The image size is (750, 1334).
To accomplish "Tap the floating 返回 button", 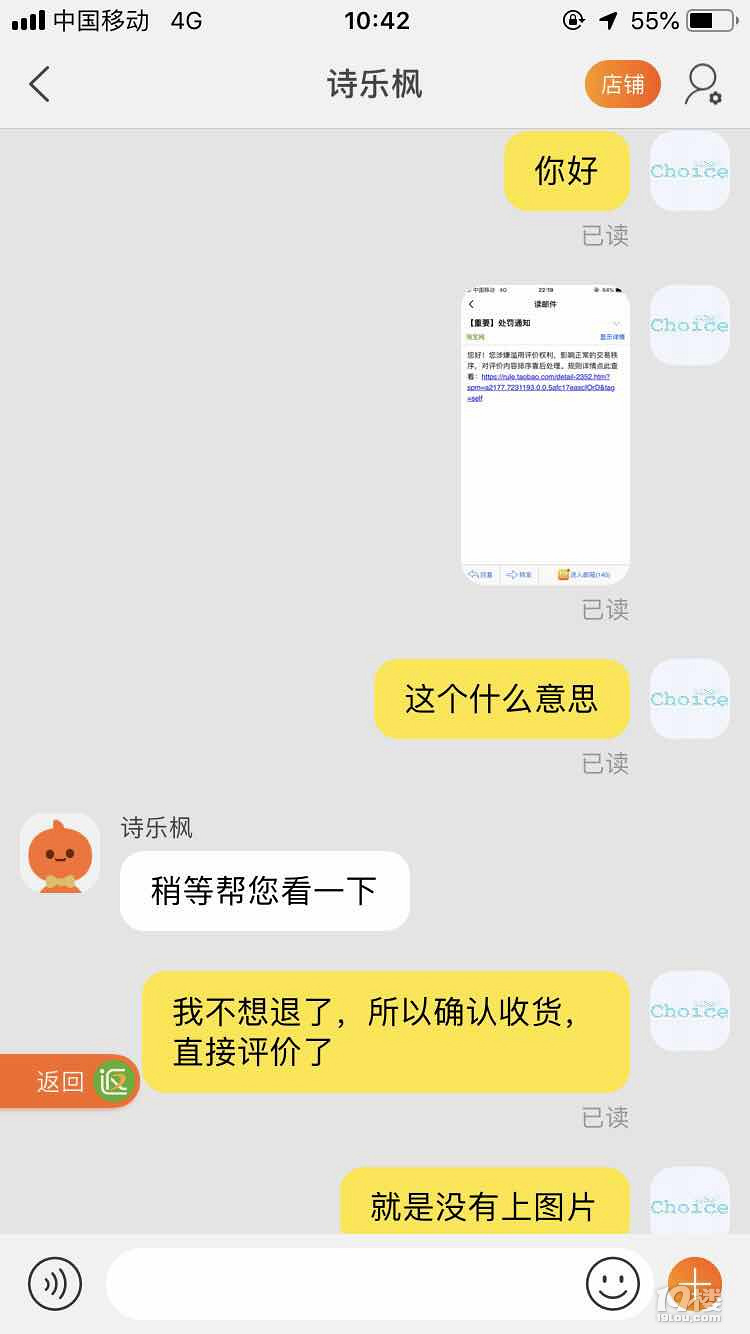I will pos(68,1081).
